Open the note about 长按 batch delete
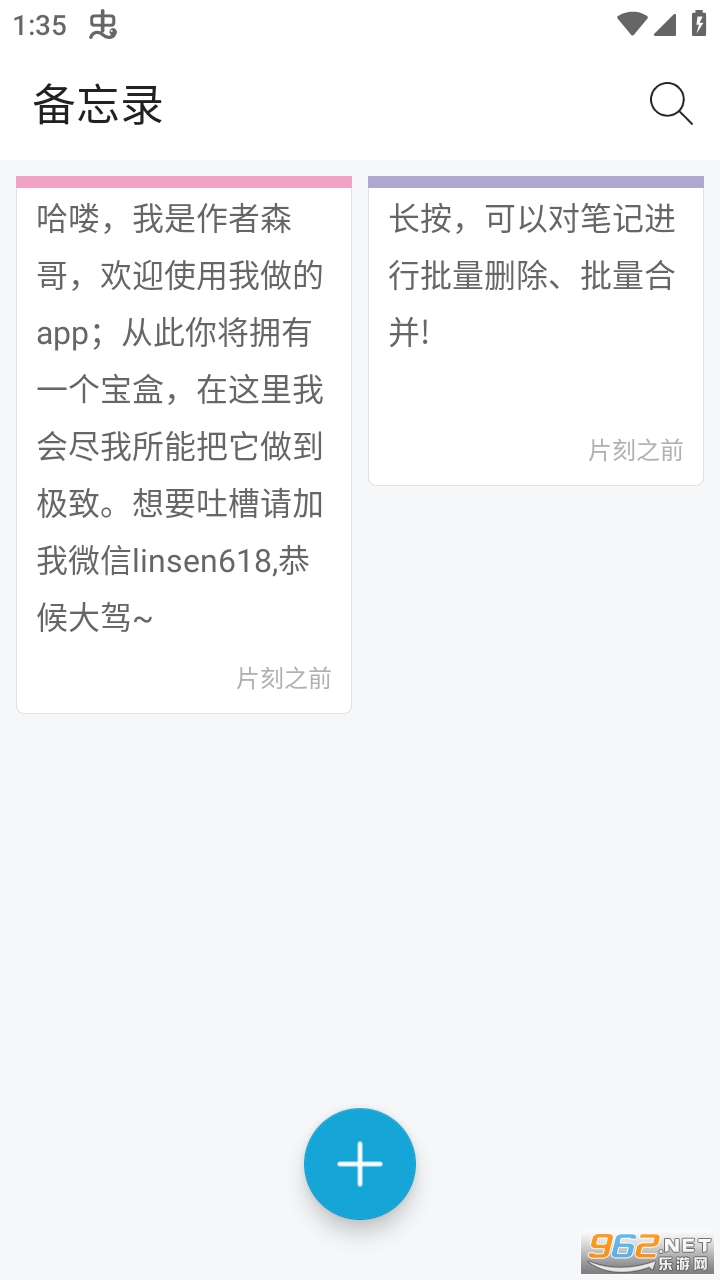The width and height of the screenshot is (720, 1280). [x=535, y=330]
